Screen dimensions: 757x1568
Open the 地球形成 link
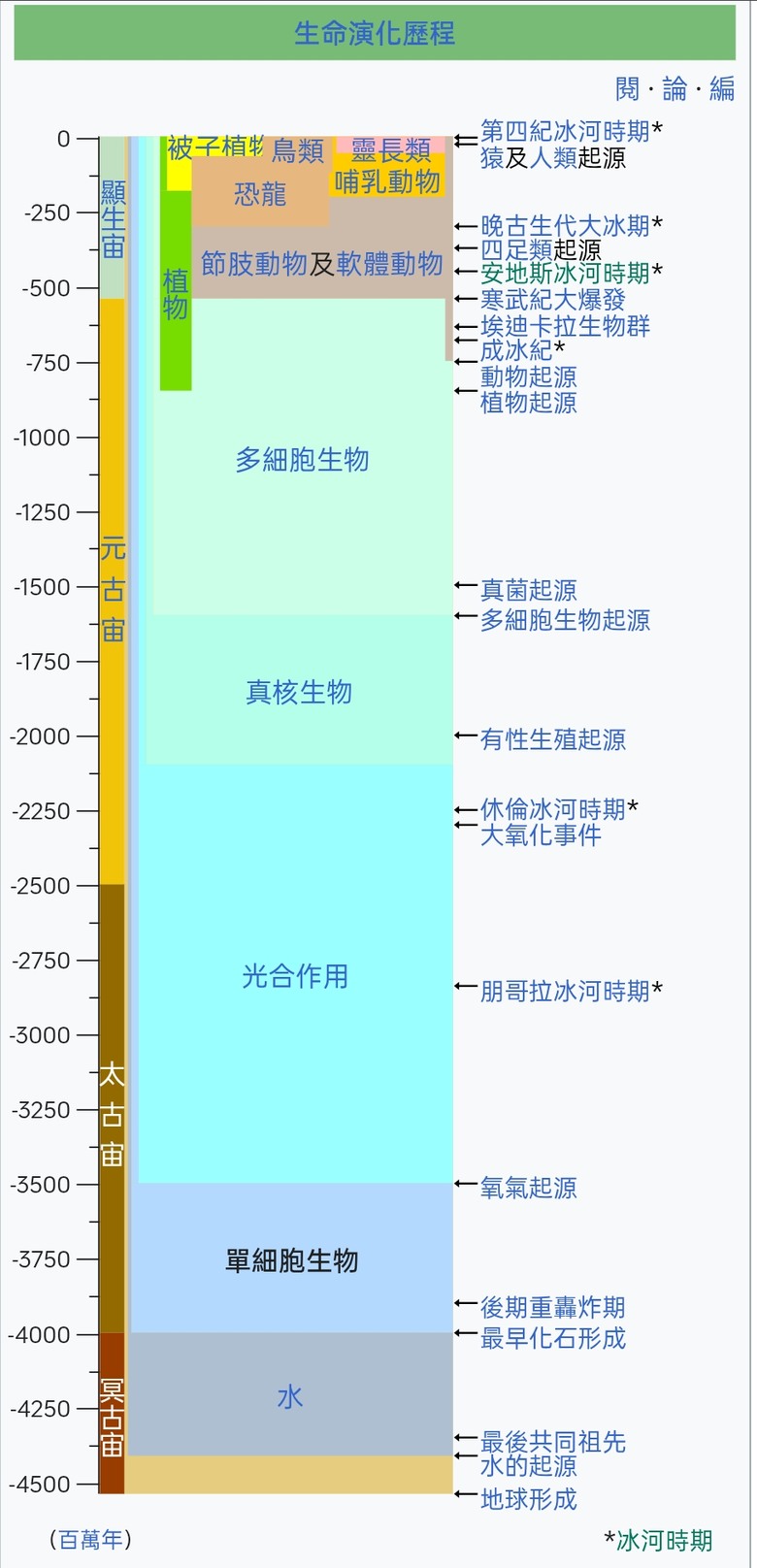[x=528, y=1499]
